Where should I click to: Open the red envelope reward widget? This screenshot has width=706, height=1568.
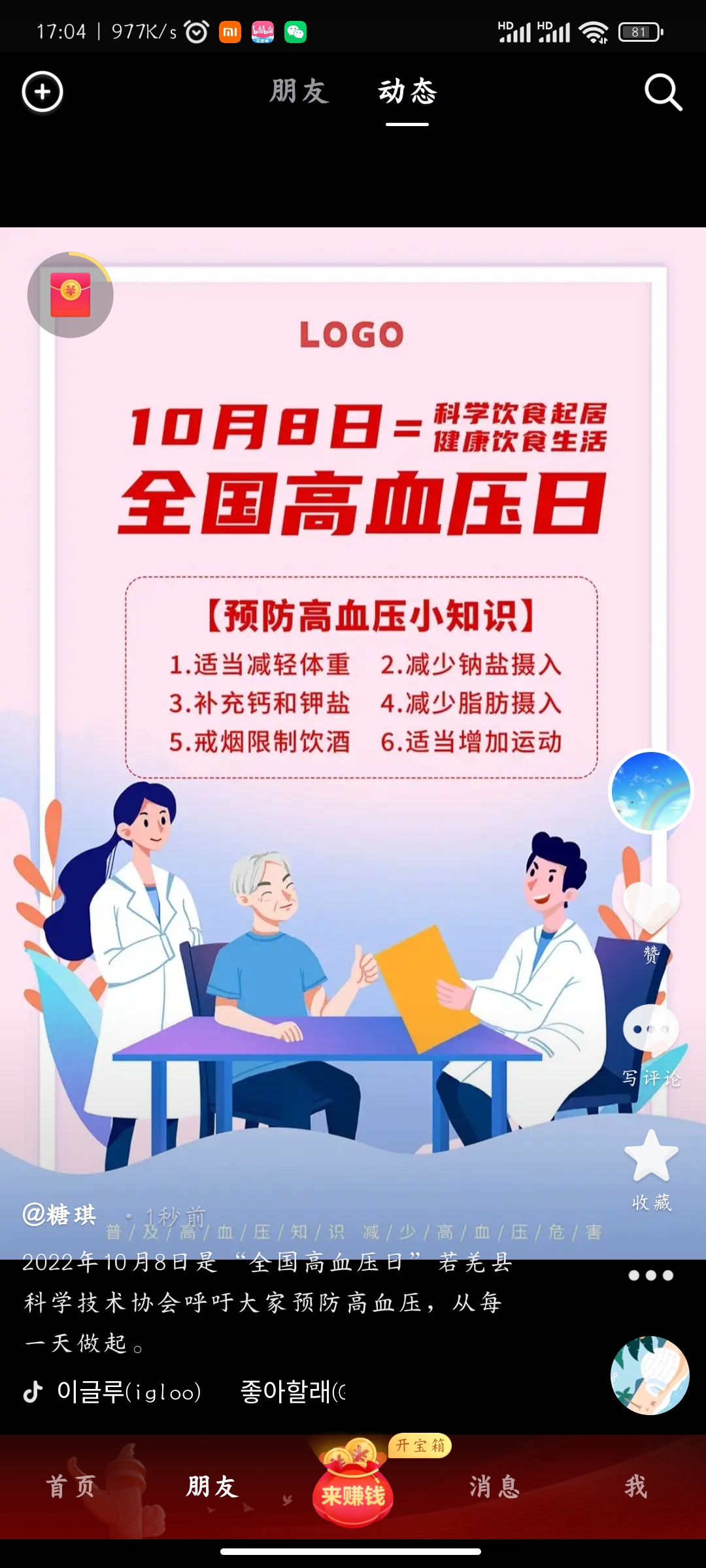(71, 295)
